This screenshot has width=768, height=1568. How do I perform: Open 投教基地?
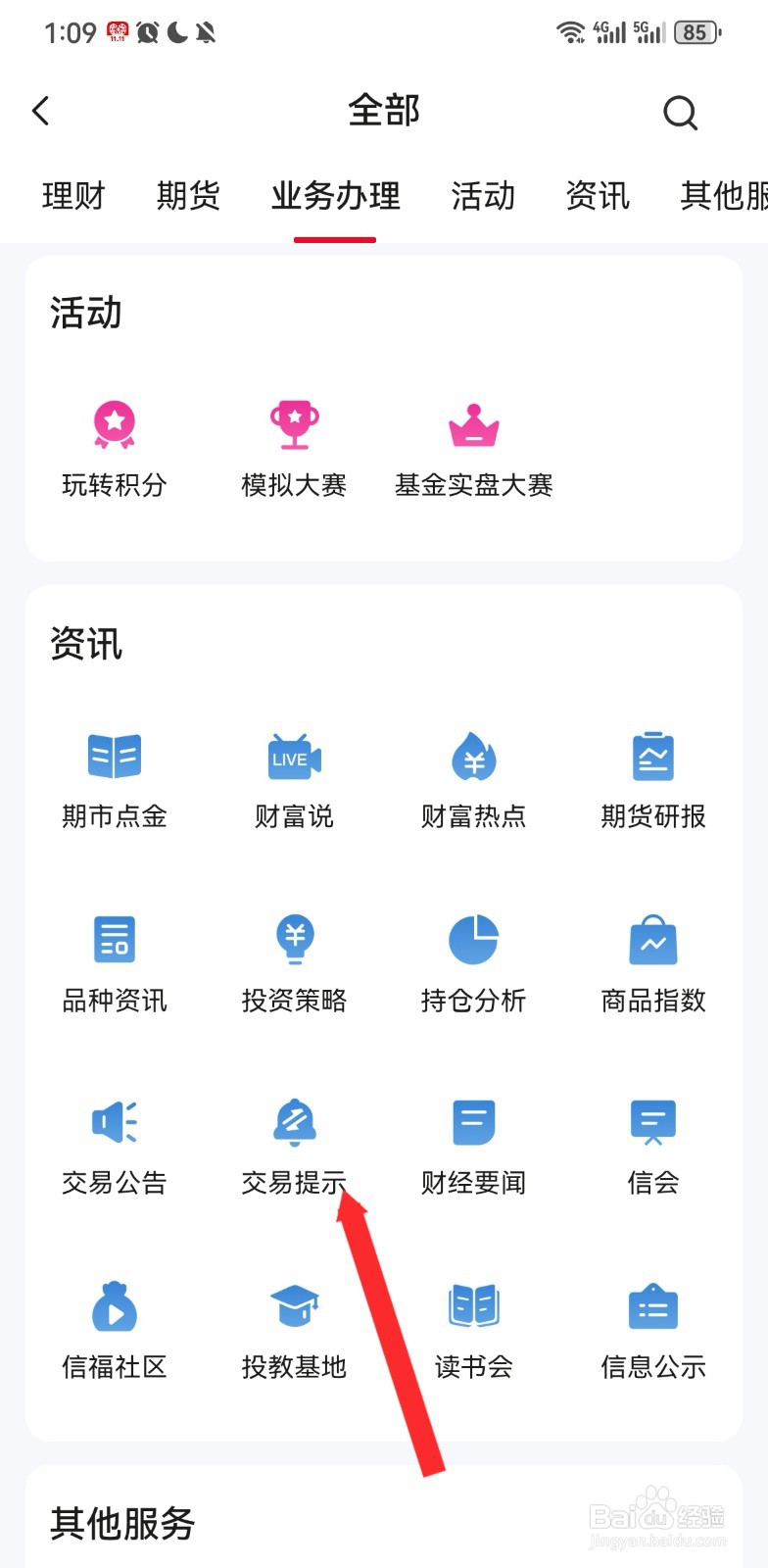[x=294, y=1331]
